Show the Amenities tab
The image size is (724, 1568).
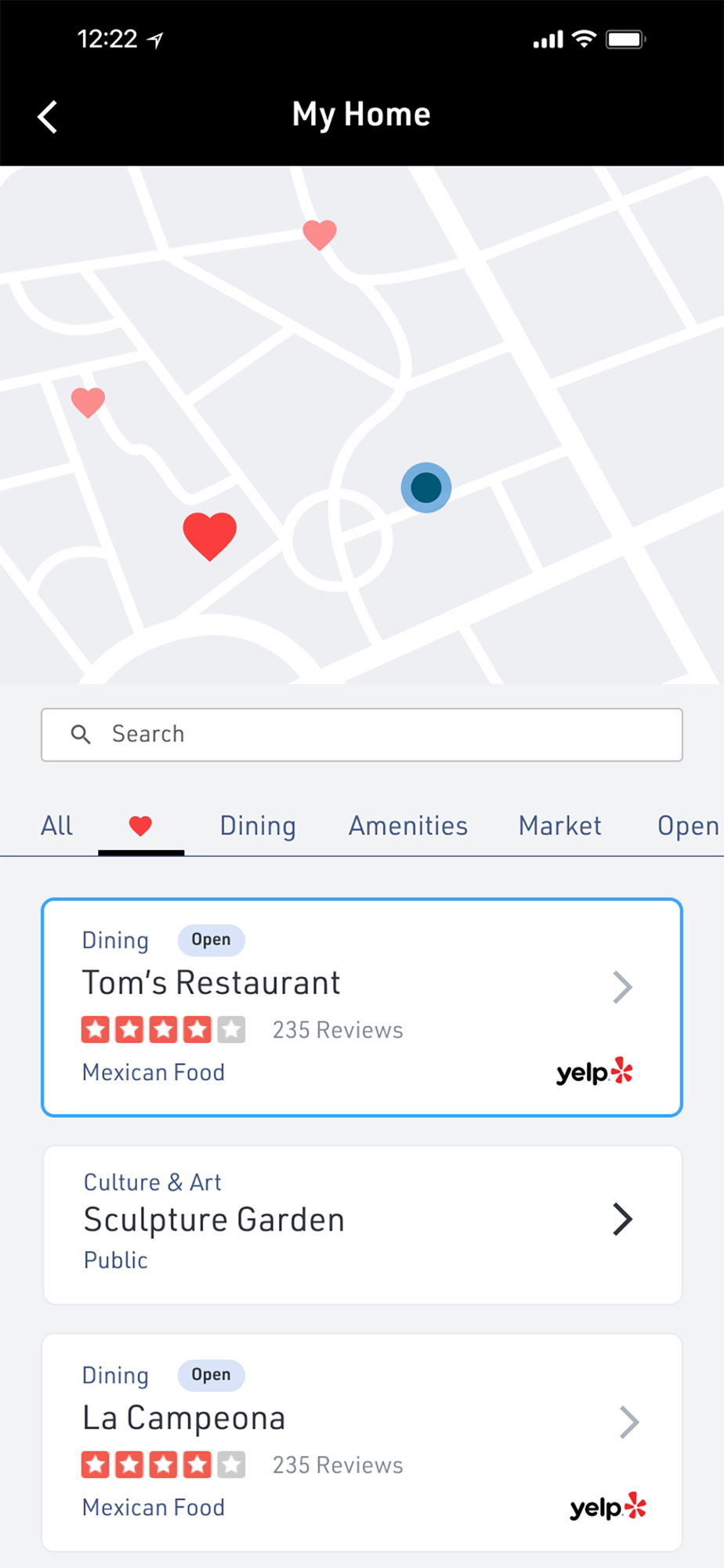coord(407,826)
